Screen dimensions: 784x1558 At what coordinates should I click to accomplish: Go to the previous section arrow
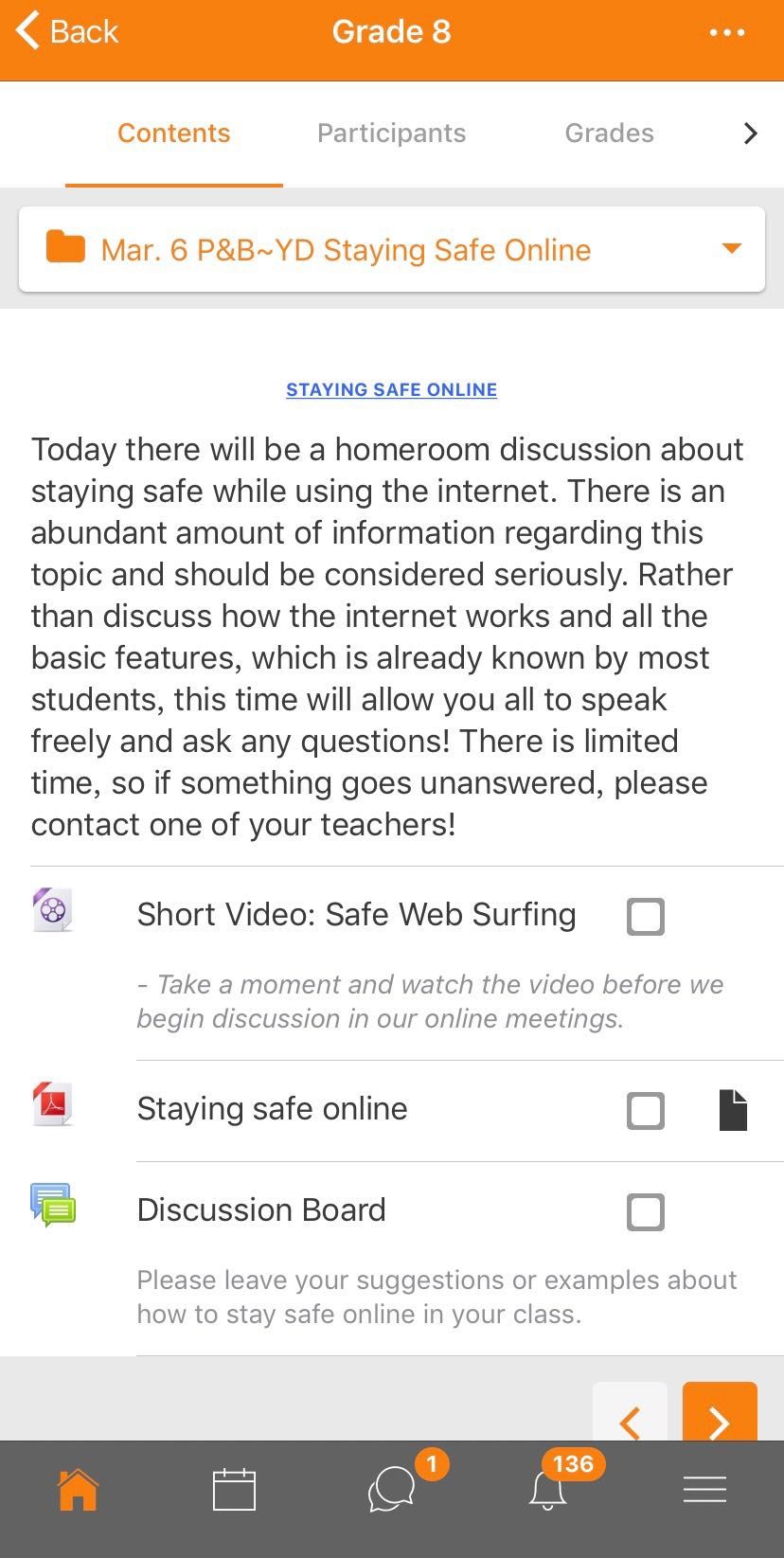tap(630, 1416)
